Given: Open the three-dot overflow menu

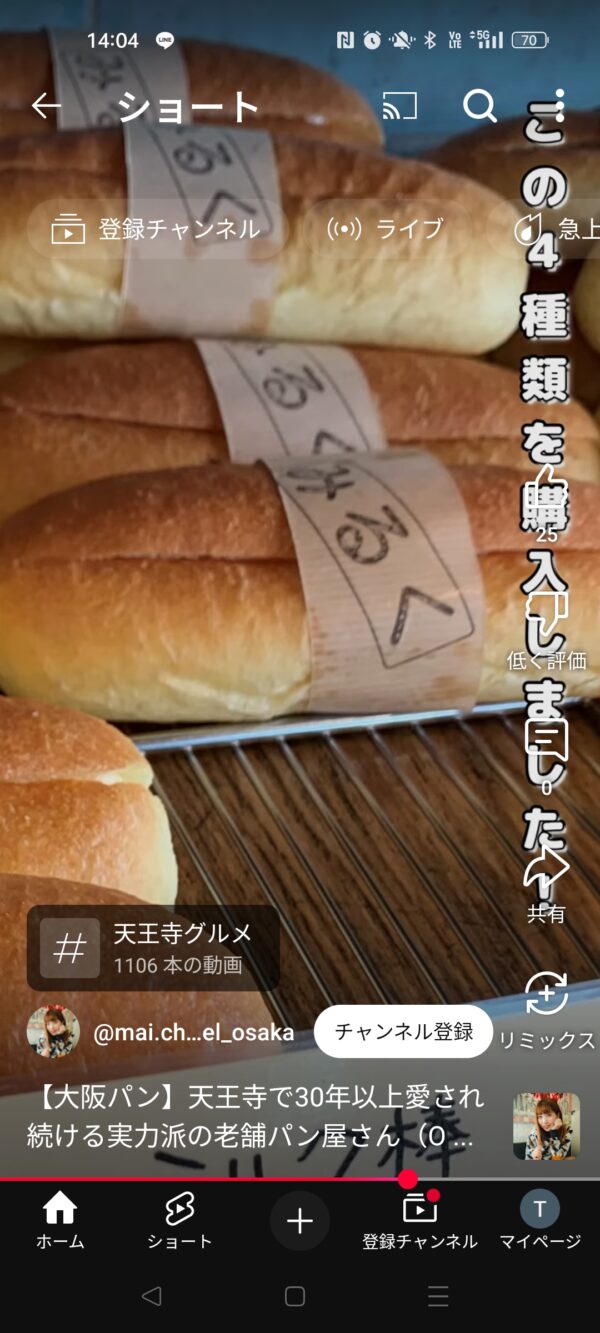Looking at the screenshot, I should [x=559, y=106].
